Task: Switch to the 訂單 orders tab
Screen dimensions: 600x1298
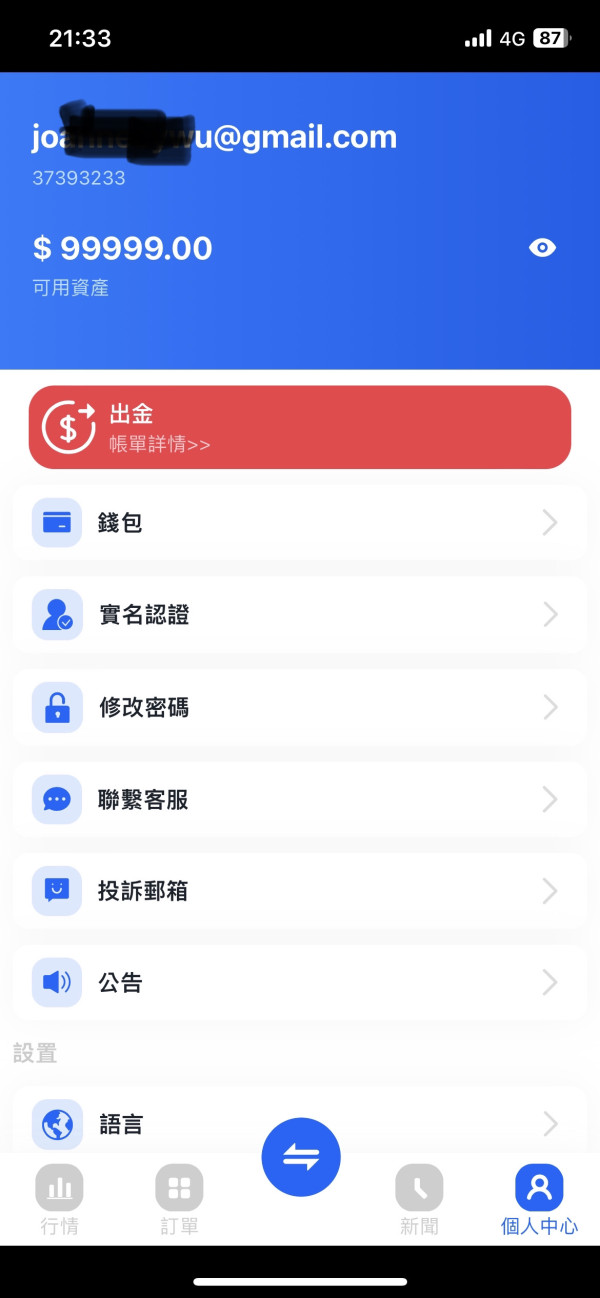Action: [x=179, y=1200]
